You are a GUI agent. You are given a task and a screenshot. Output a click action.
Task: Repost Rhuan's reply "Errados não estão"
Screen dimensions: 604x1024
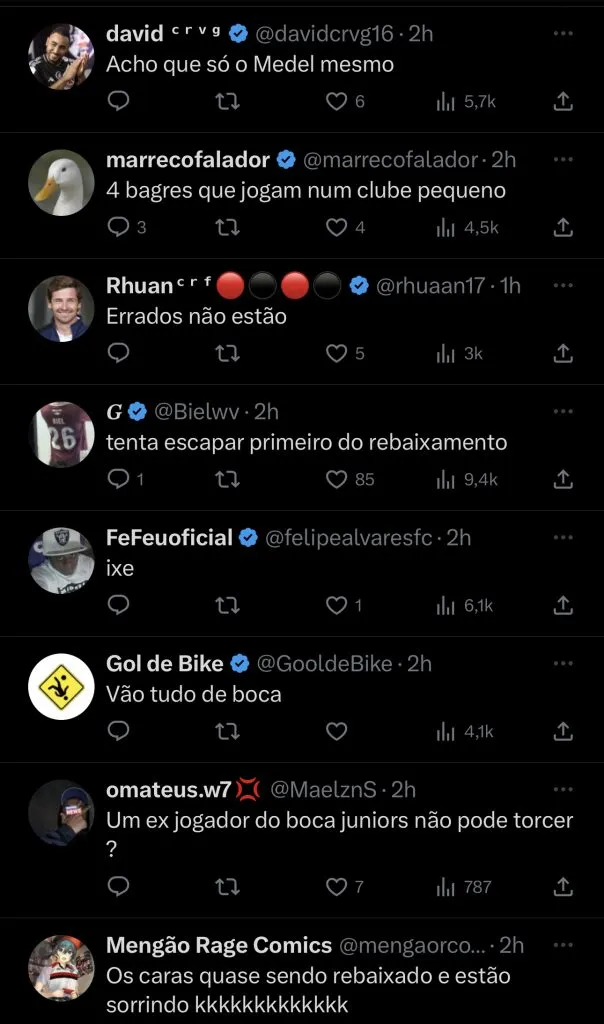(x=228, y=353)
